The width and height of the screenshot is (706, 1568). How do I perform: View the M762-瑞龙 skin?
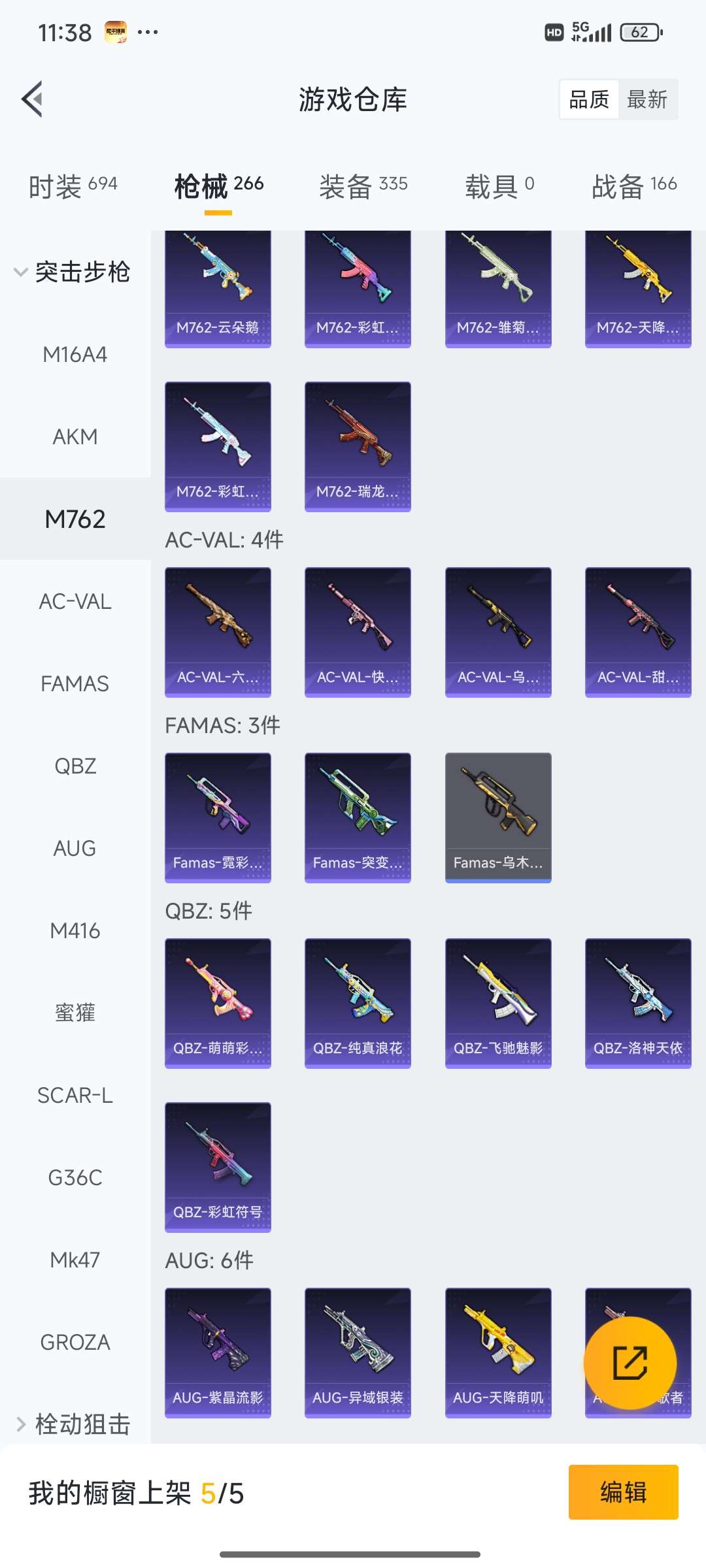click(x=358, y=446)
